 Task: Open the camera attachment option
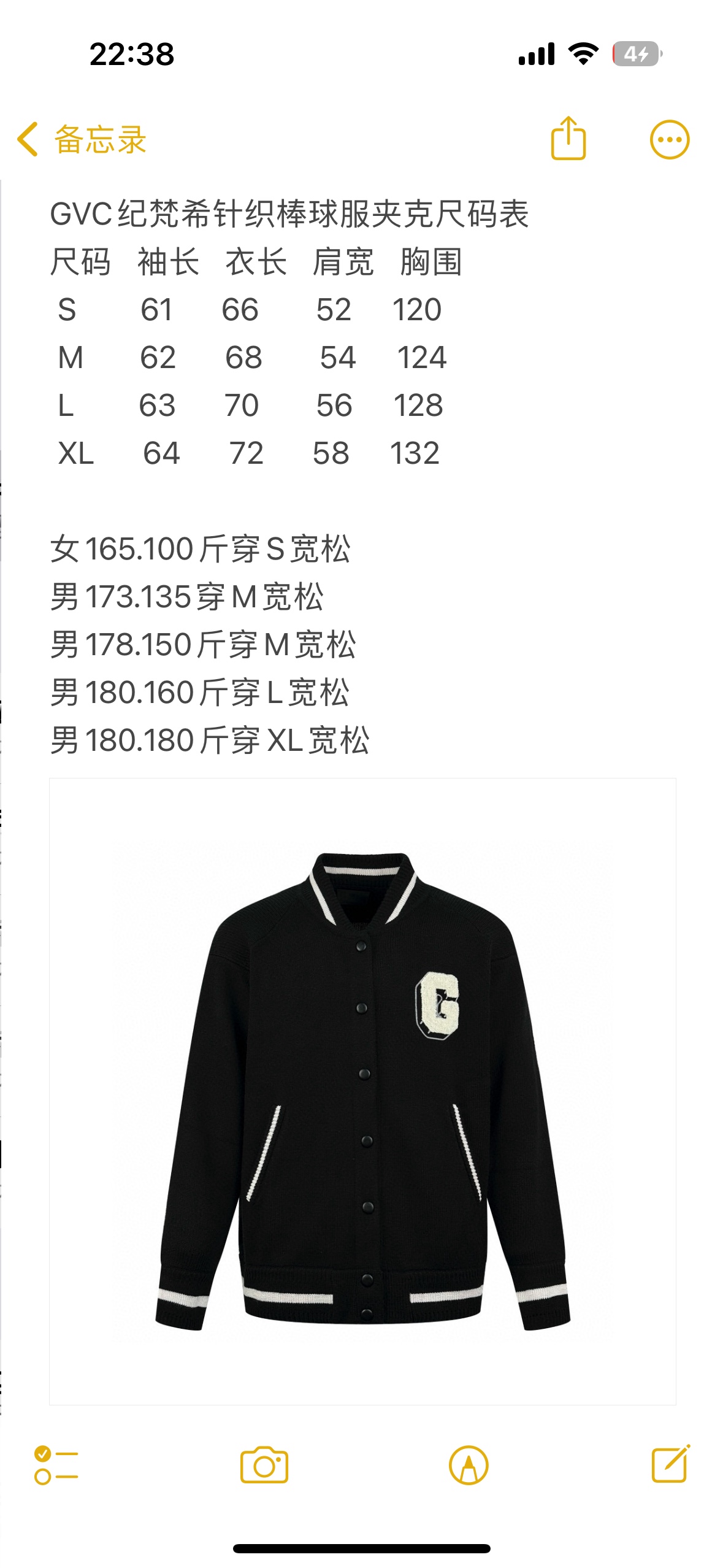pos(264,1465)
